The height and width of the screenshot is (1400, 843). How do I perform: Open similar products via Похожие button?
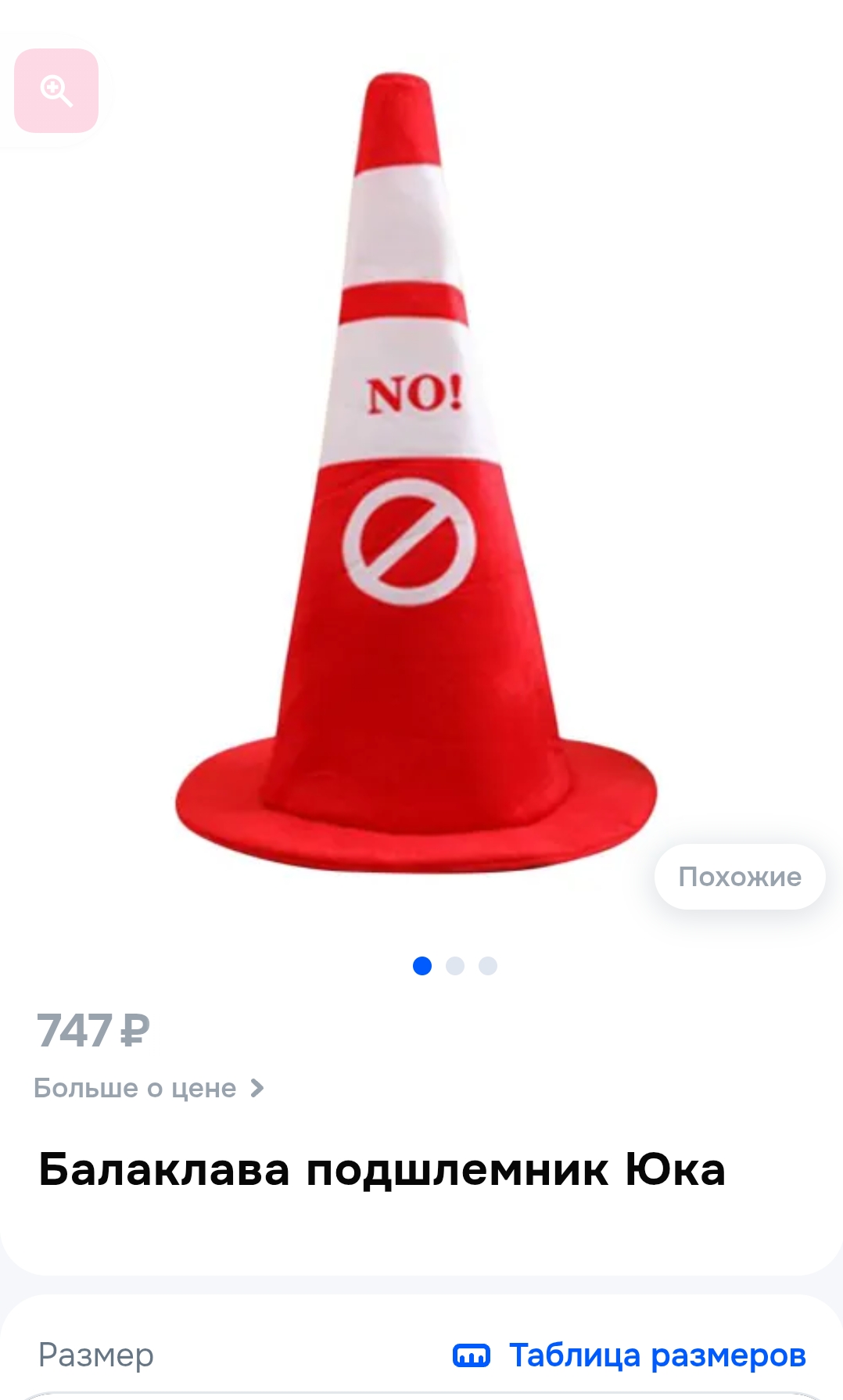click(x=739, y=877)
